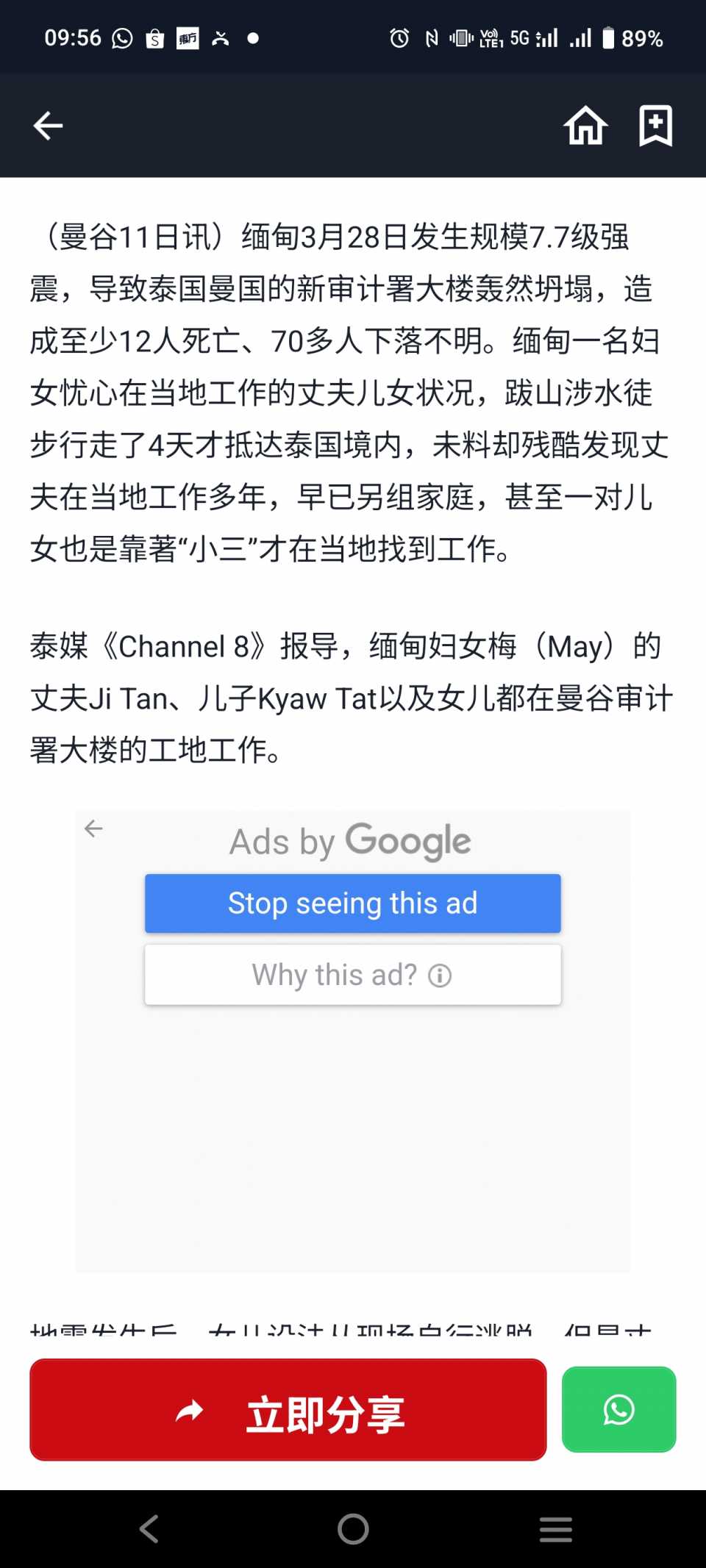Open the home icon in the header
Image resolution: width=706 pixels, height=1568 pixels.
pyautogui.click(x=585, y=126)
